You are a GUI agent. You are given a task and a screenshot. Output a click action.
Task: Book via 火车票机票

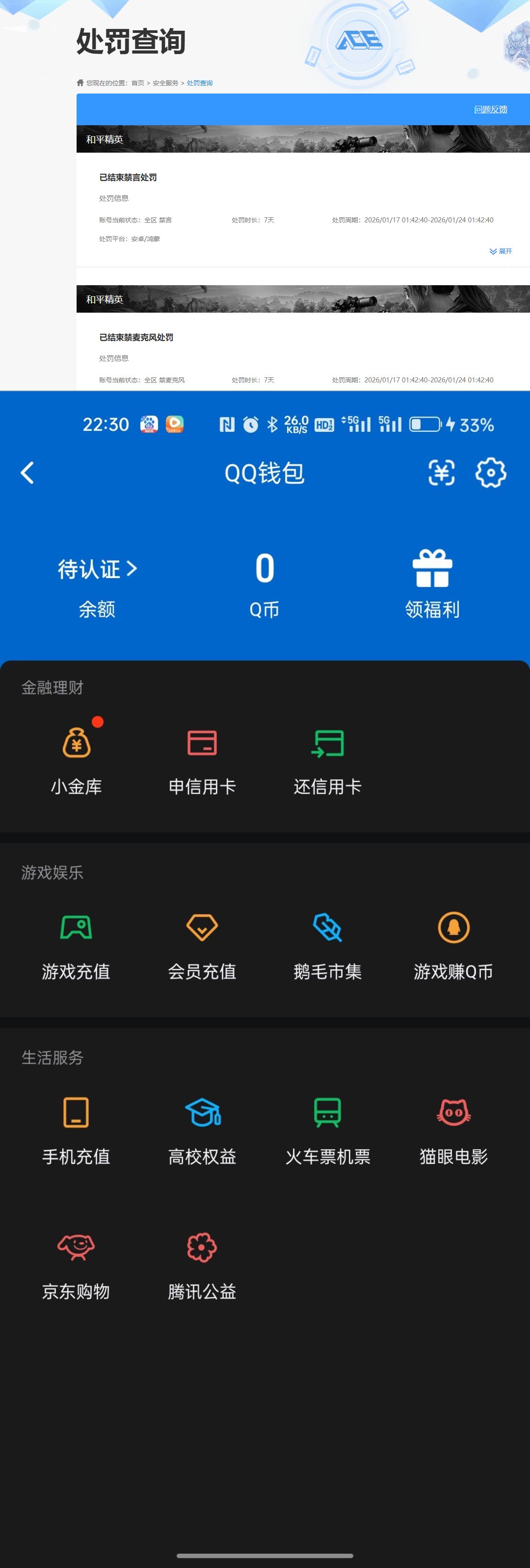coord(327,1130)
